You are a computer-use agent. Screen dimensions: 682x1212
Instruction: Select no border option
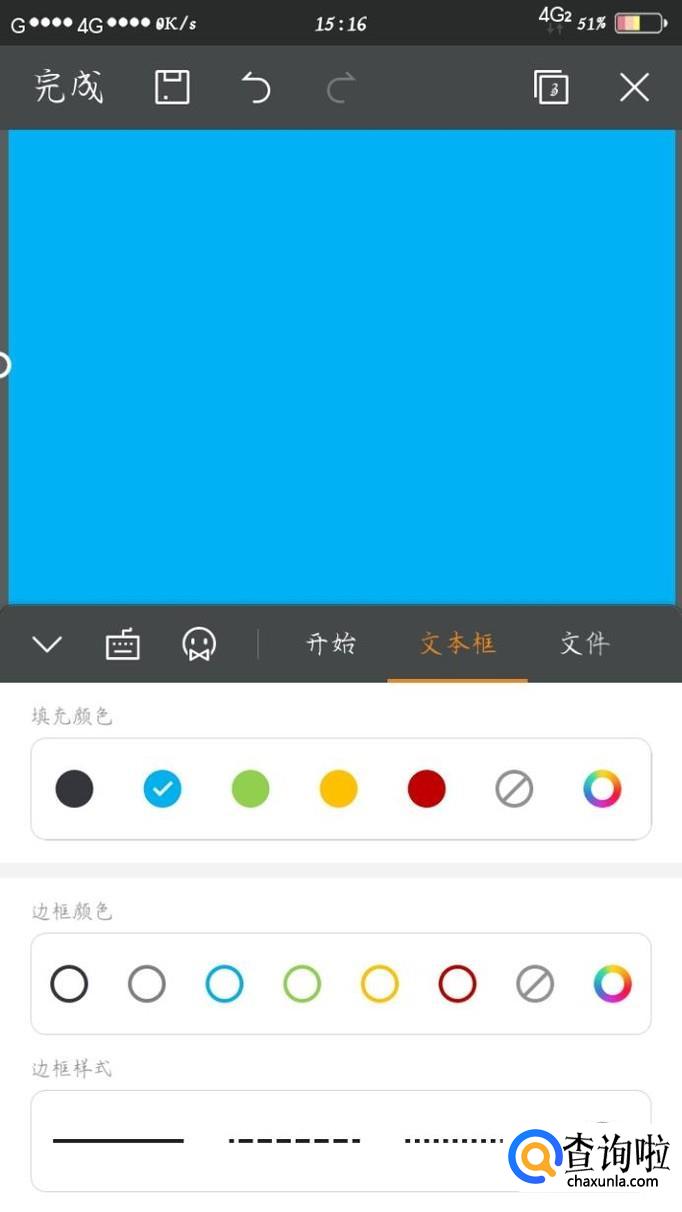point(535,984)
